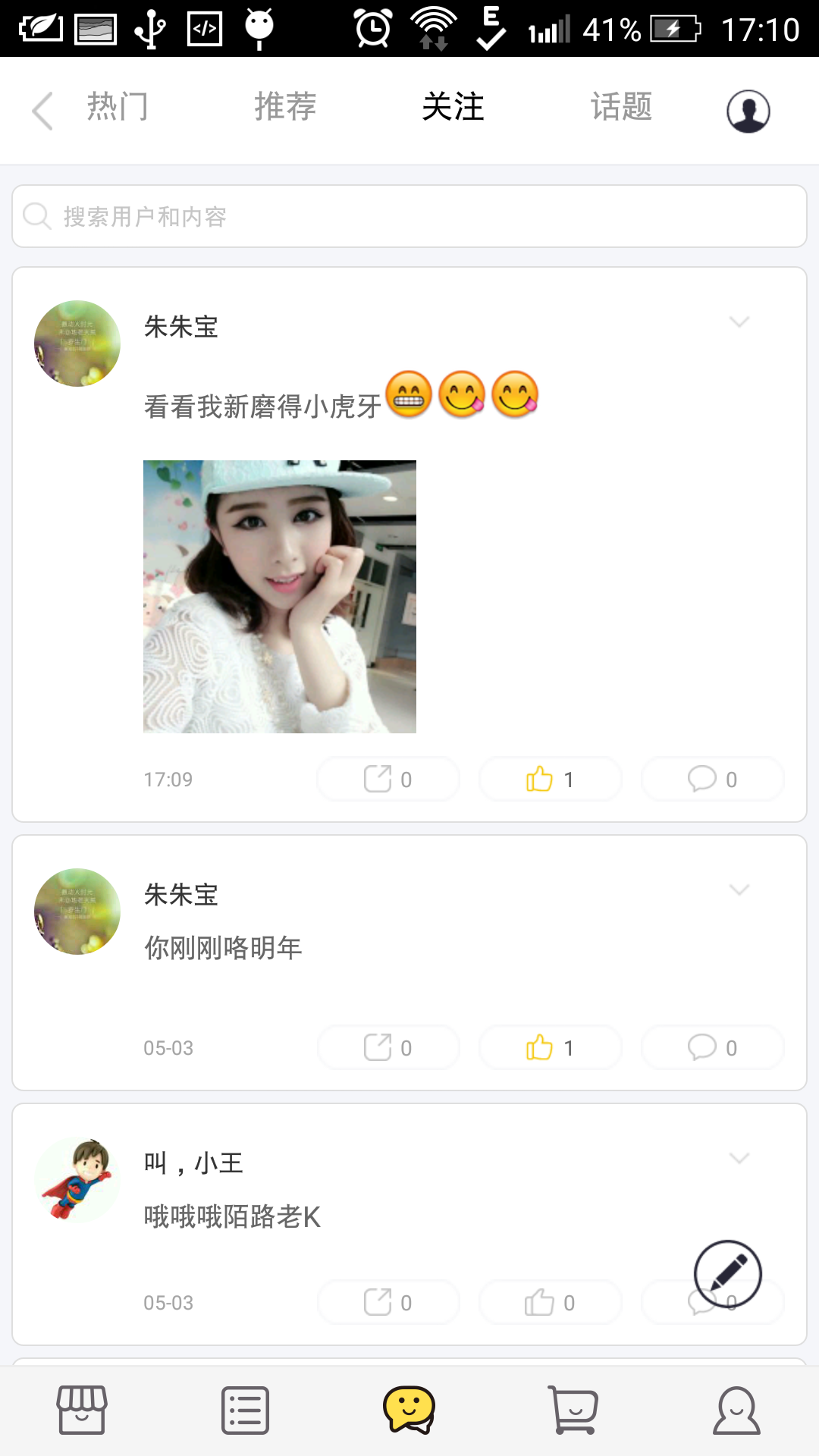Screen dimensions: 819x1456
Task: Comment on the 看看我新磨得小虎牙 post
Action: (712, 779)
